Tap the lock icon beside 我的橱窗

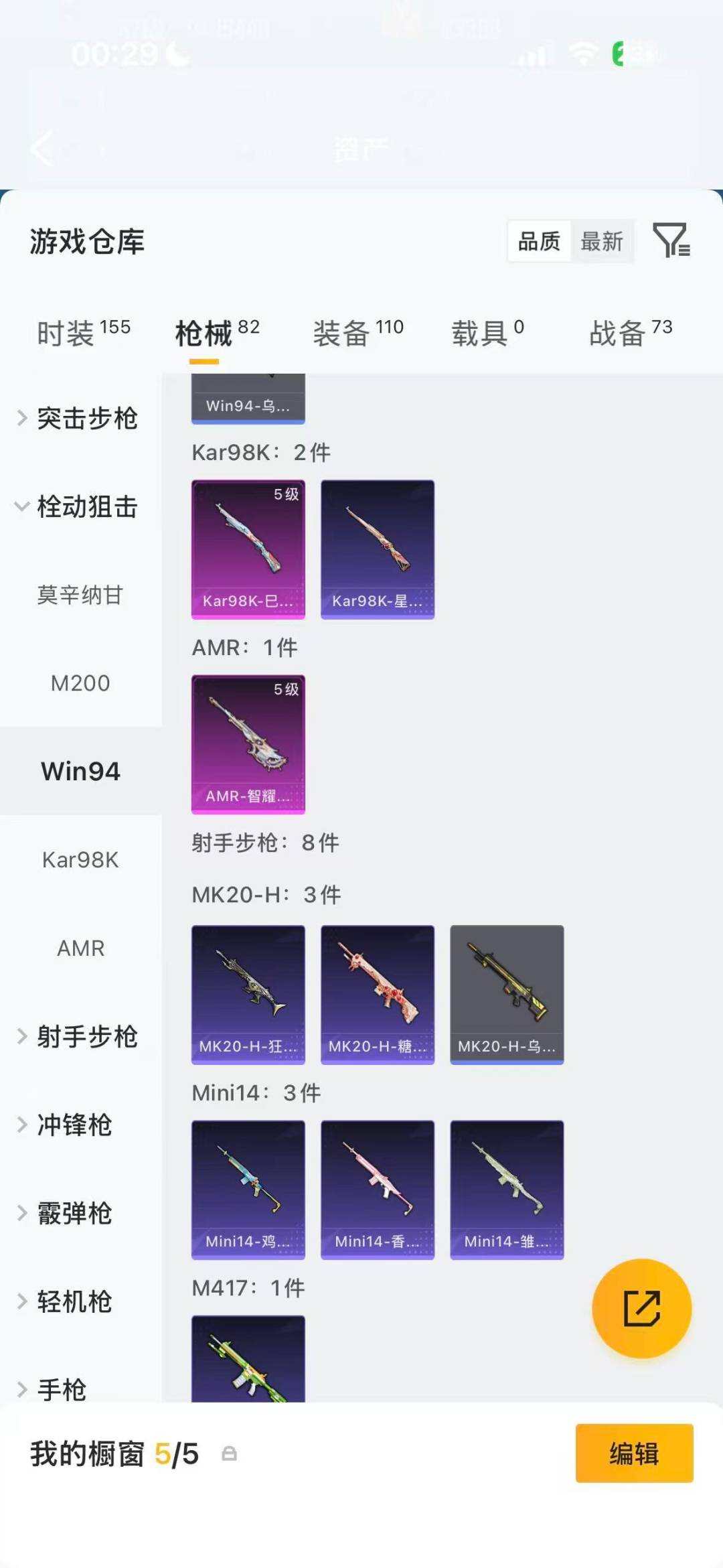pyautogui.click(x=230, y=1455)
